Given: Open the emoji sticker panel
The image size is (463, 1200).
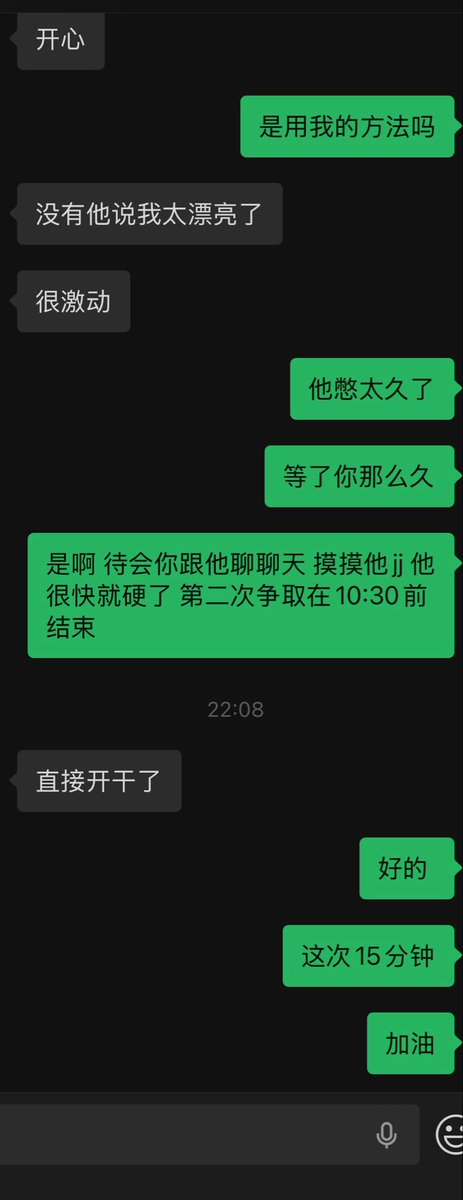Looking at the screenshot, I should (x=450, y=1134).
